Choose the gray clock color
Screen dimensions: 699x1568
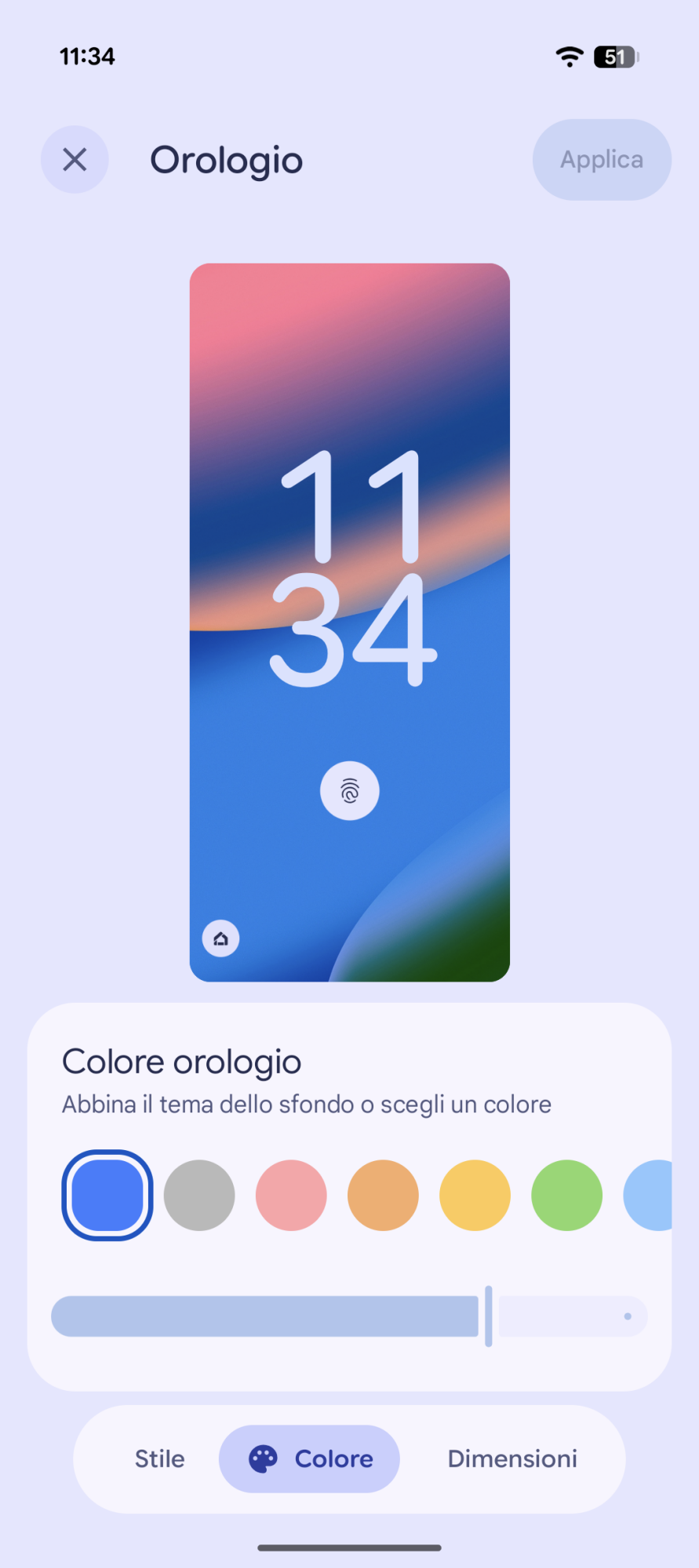coord(199,1195)
